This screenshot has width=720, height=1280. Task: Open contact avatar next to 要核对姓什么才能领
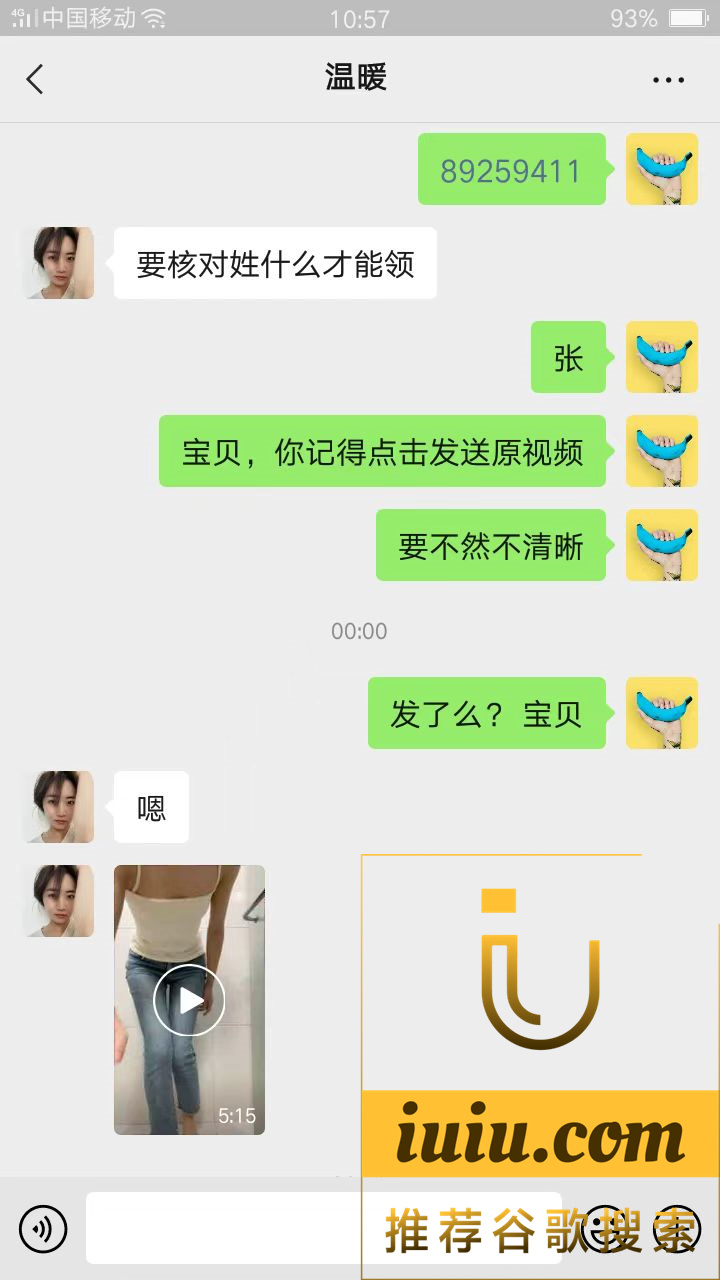[x=58, y=263]
